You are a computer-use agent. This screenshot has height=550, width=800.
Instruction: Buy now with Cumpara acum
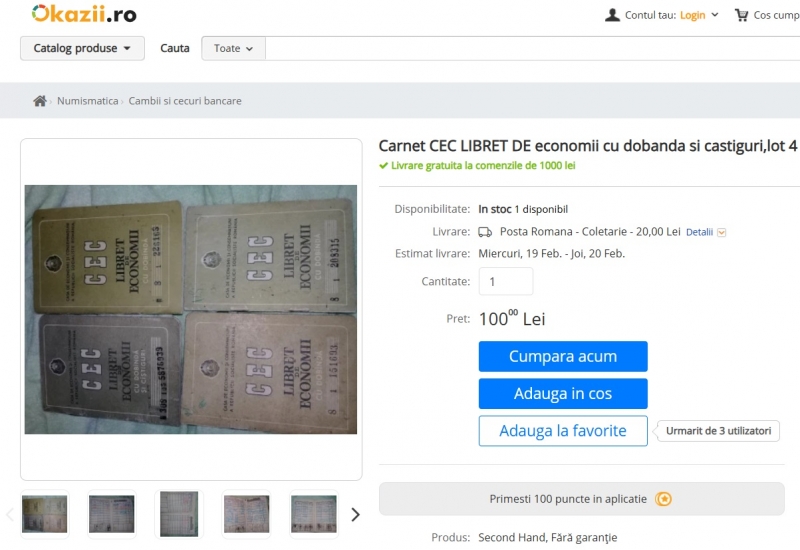pyautogui.click(x=563, y=356)
